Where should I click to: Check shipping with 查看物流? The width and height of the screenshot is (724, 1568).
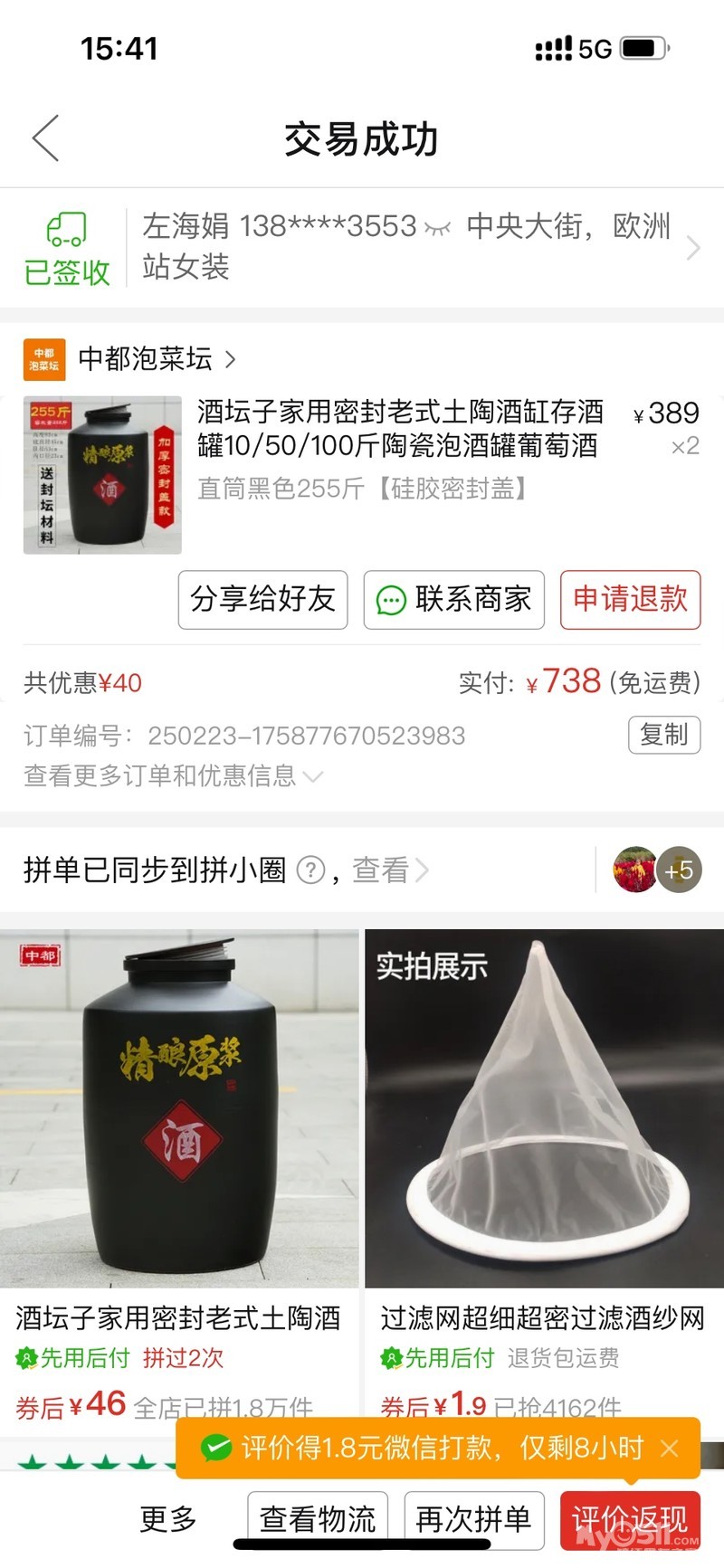[318, 1520]
